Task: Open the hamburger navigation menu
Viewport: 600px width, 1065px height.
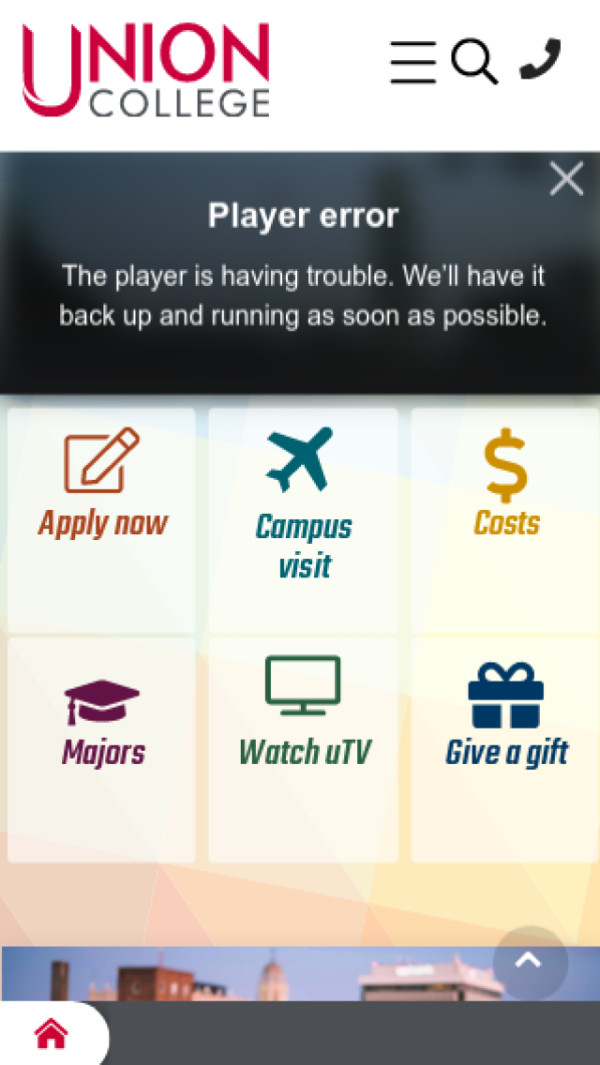Action: pos(412,62)
